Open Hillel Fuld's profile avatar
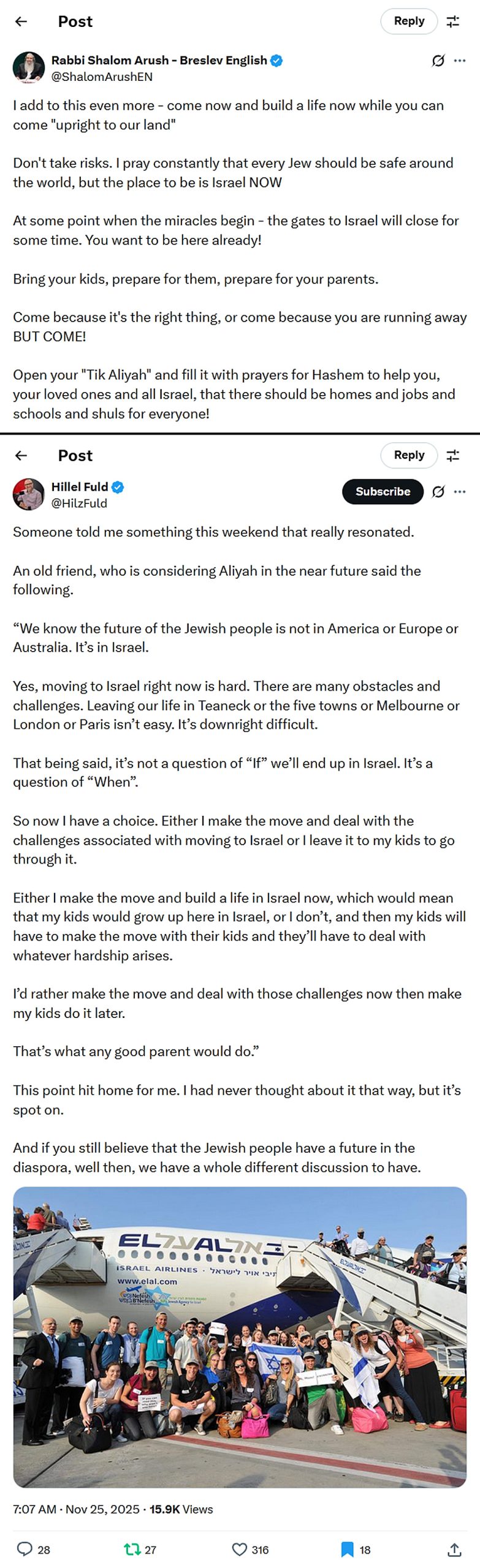The image size is (480, 1568). pos(28,494)
